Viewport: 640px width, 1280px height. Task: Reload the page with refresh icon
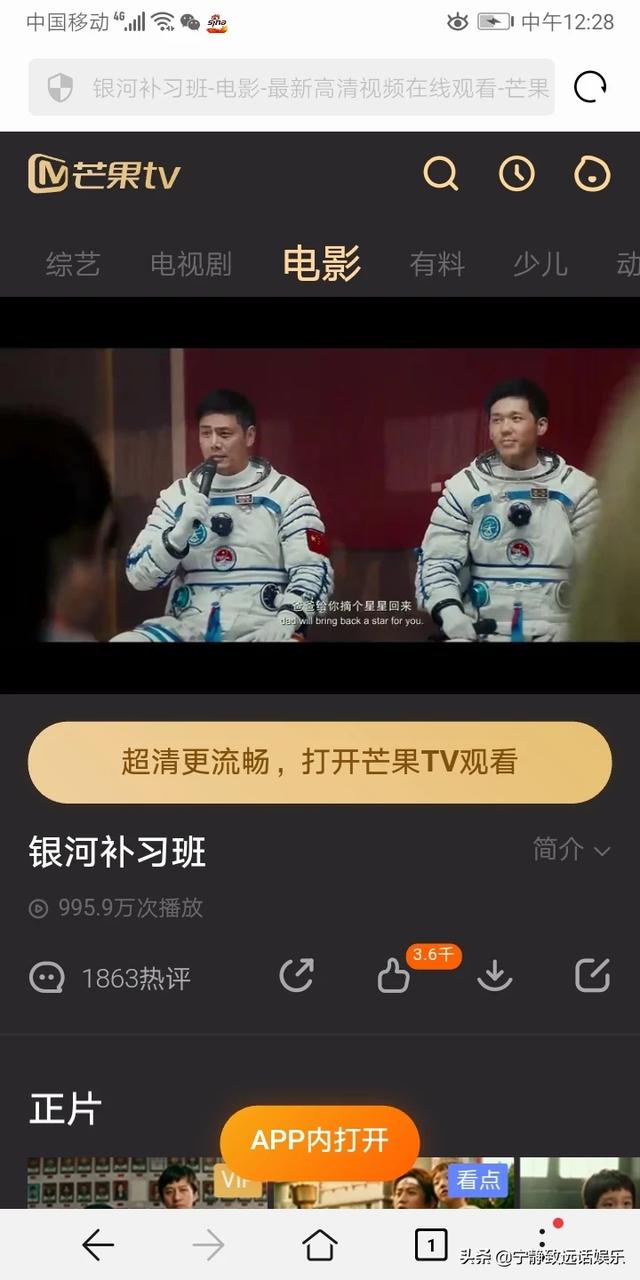(x=590, y=88)
